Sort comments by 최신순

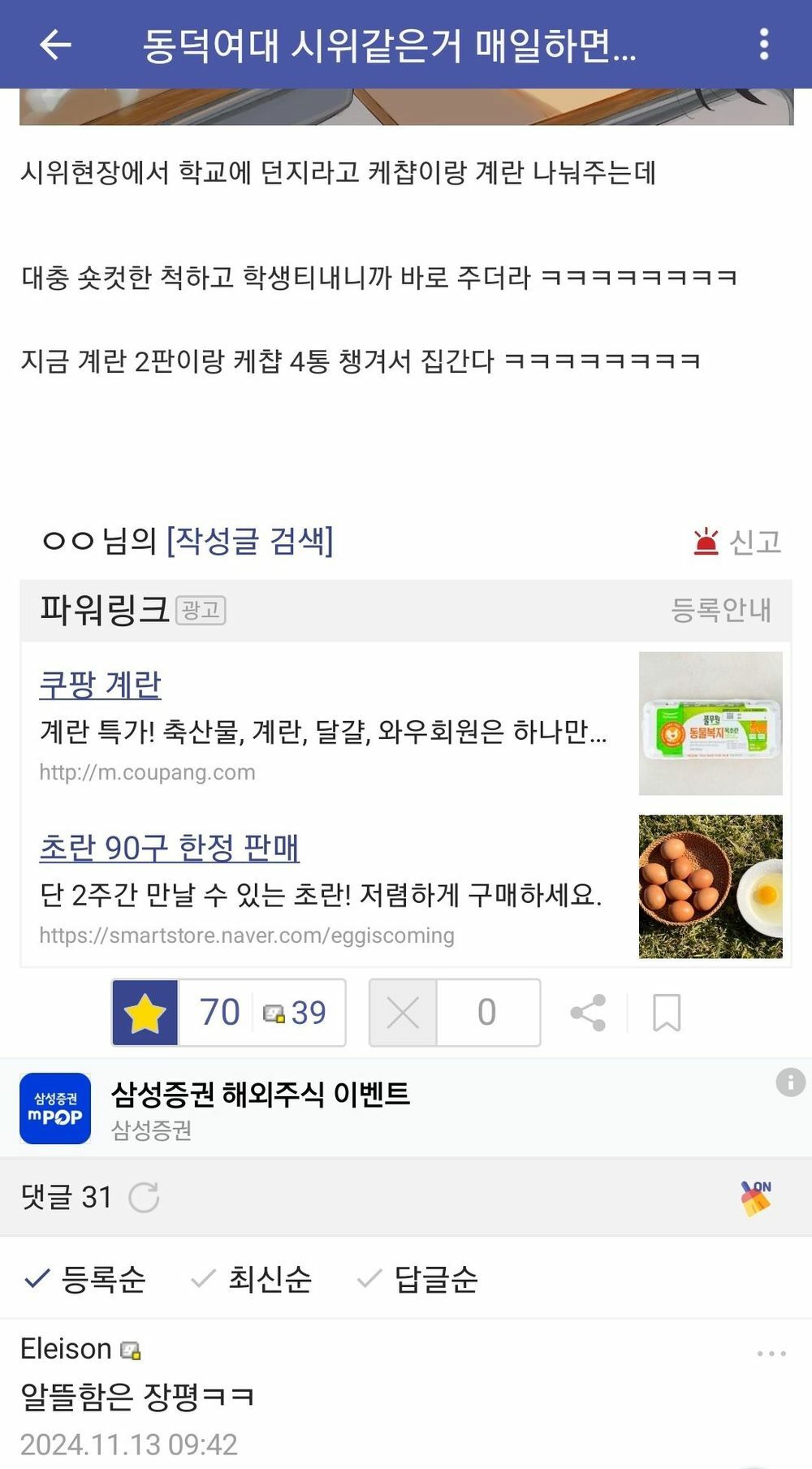(253, 1280)
